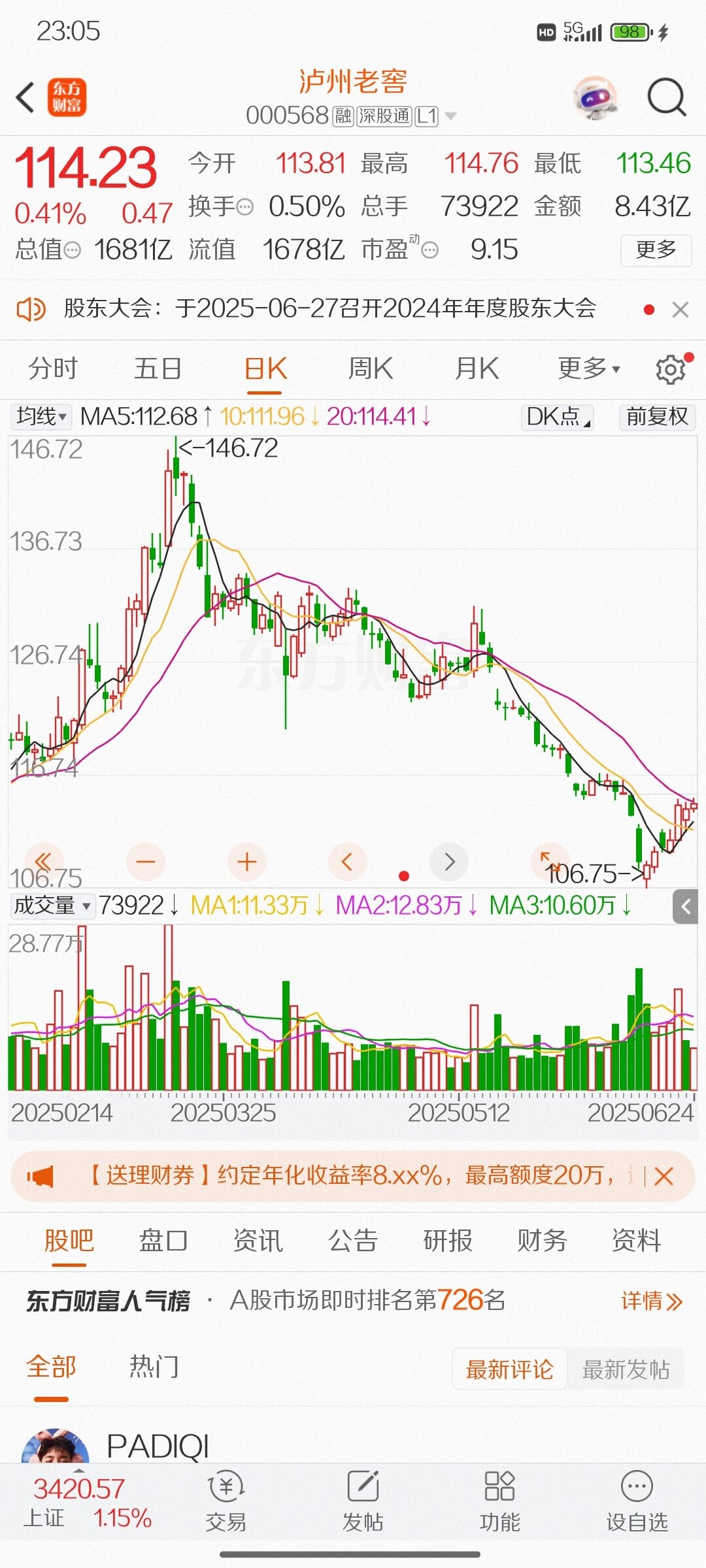Dismiss the 股东大会 announcement banner

point(681,310)
